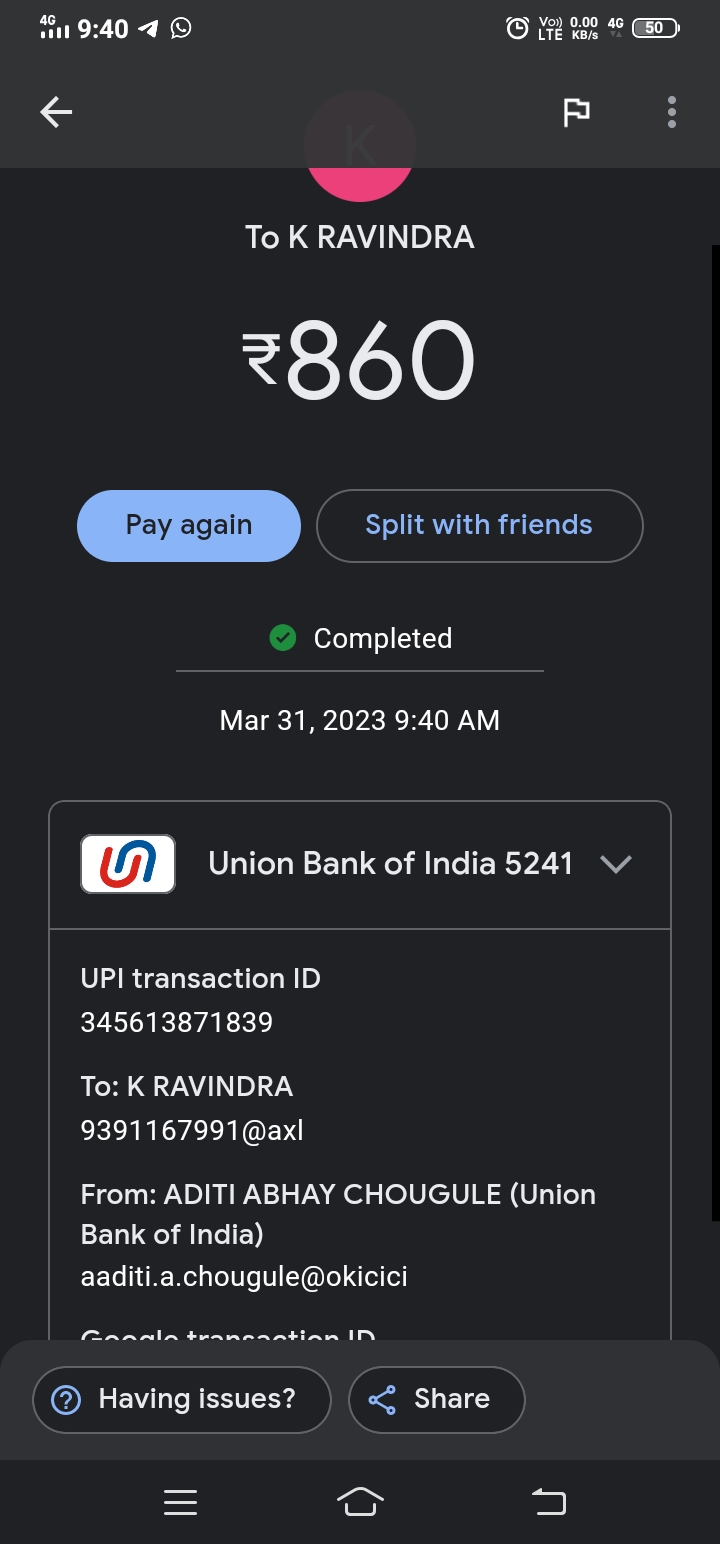Expand the Union Bank of India 5241 chevron
The width and height of the screenshot is (720, 1544).
[616, 864]
